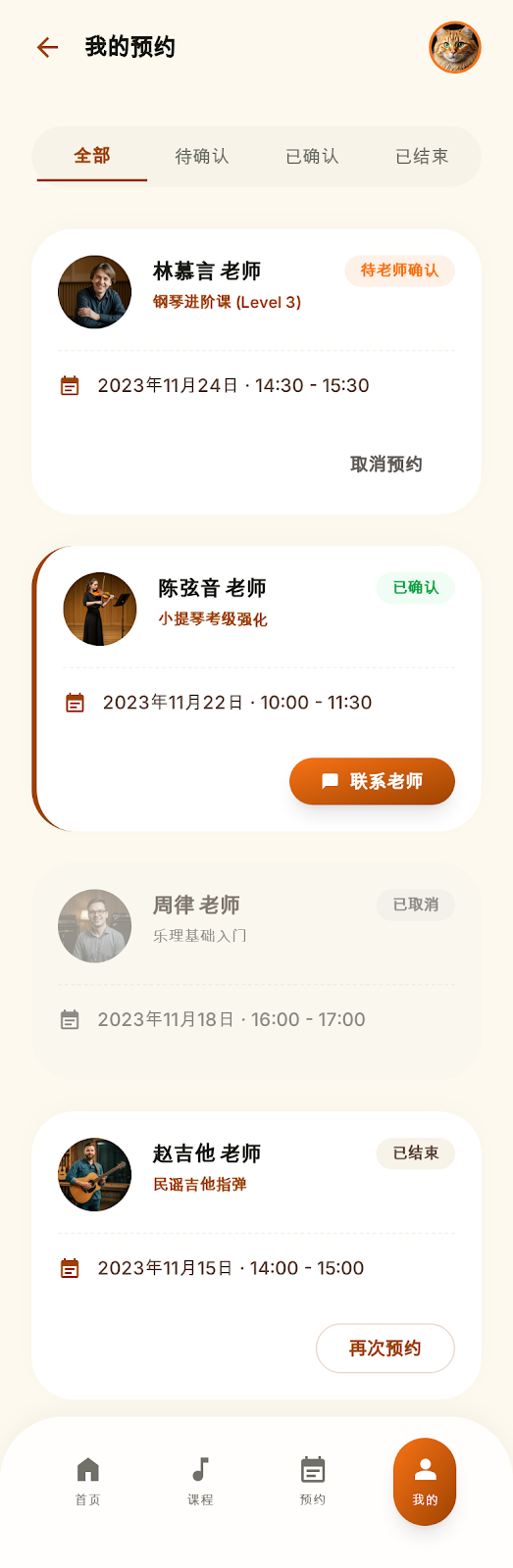Go back using the top-left arrow
Viewport: 513px width, 1568px height.
click(x=47, y=47)
